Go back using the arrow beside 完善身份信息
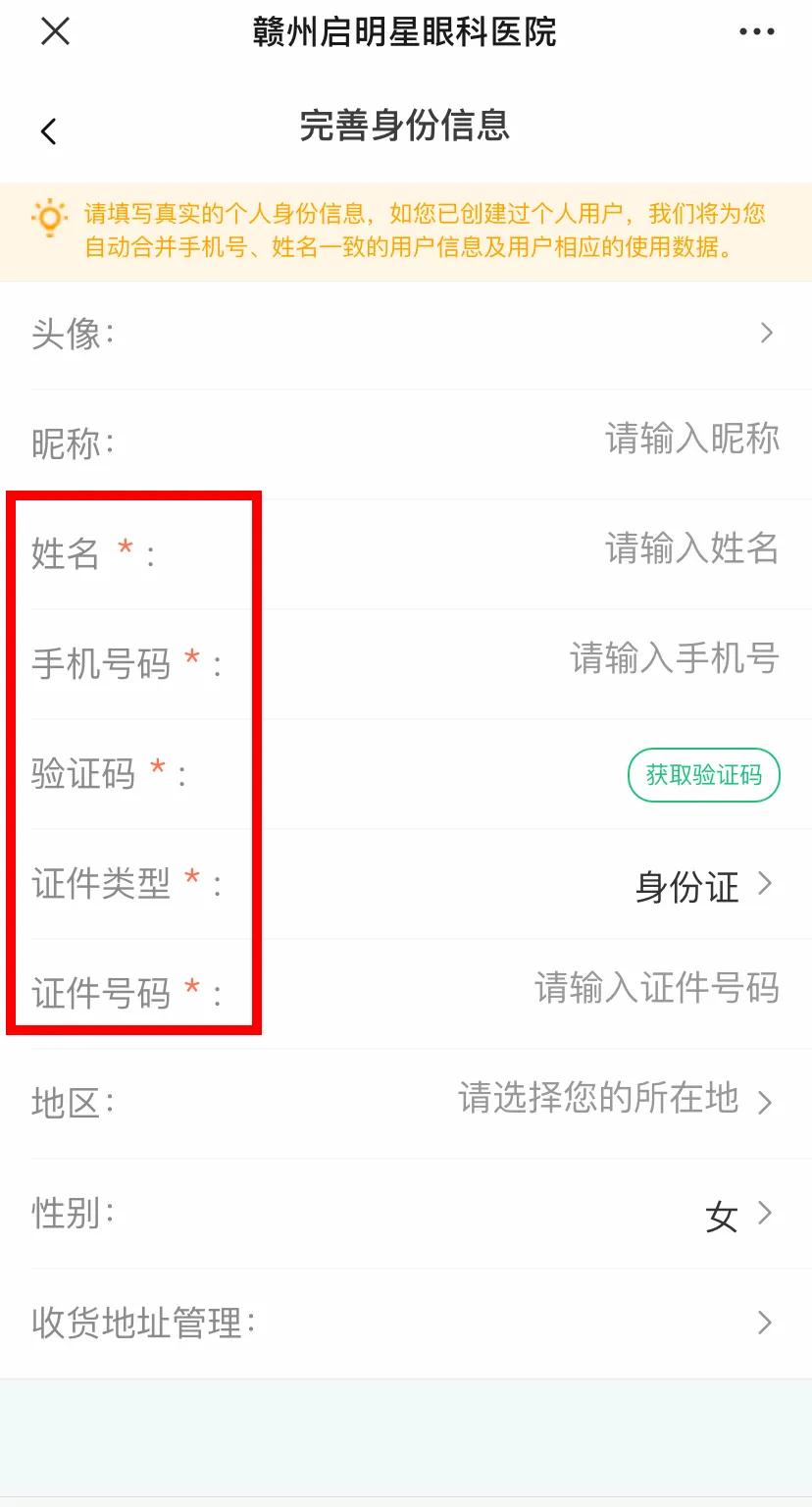 click(x=49, y=130)
